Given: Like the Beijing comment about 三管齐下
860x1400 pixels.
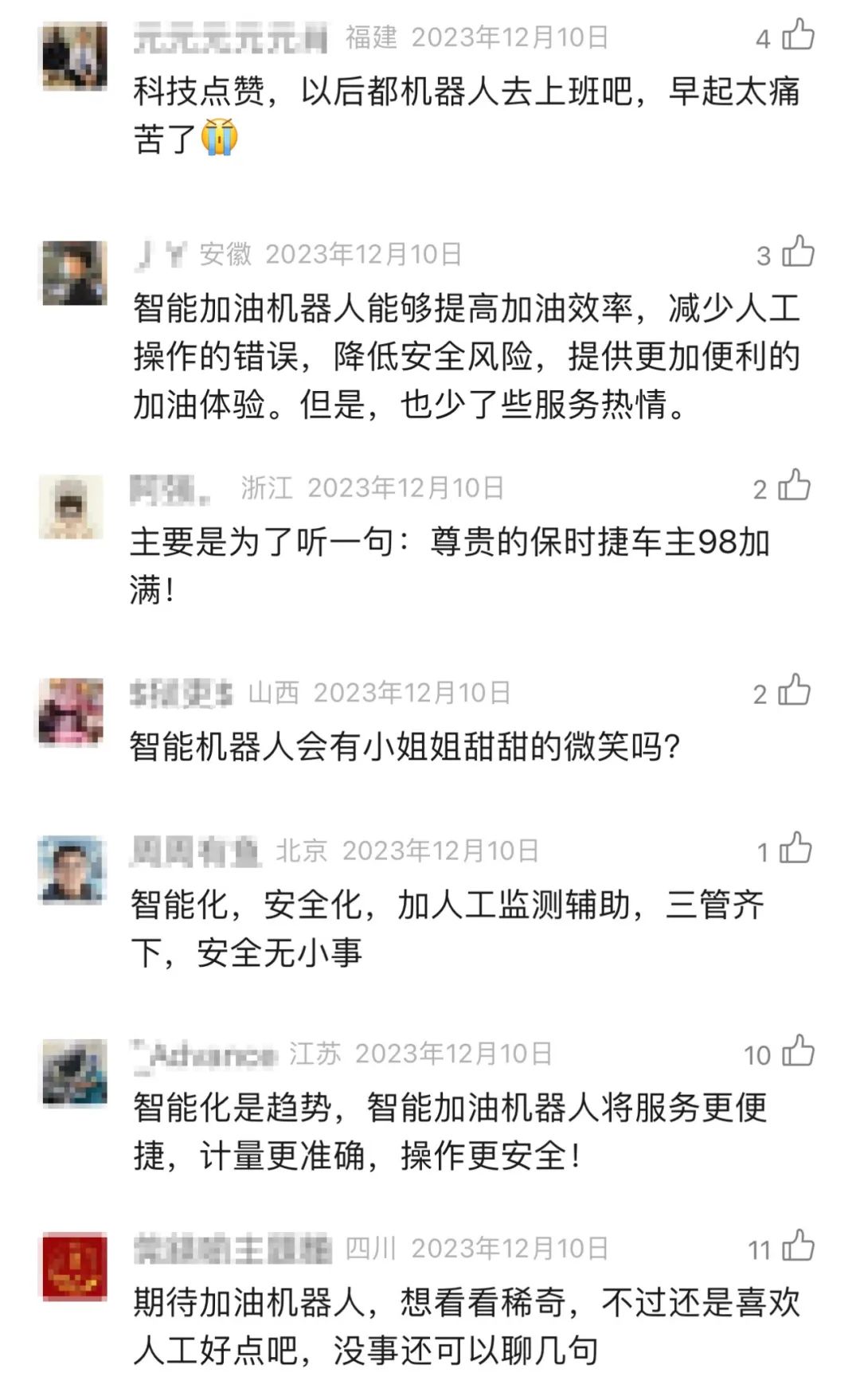Looking at the screenshot, I should coord(795,849).
